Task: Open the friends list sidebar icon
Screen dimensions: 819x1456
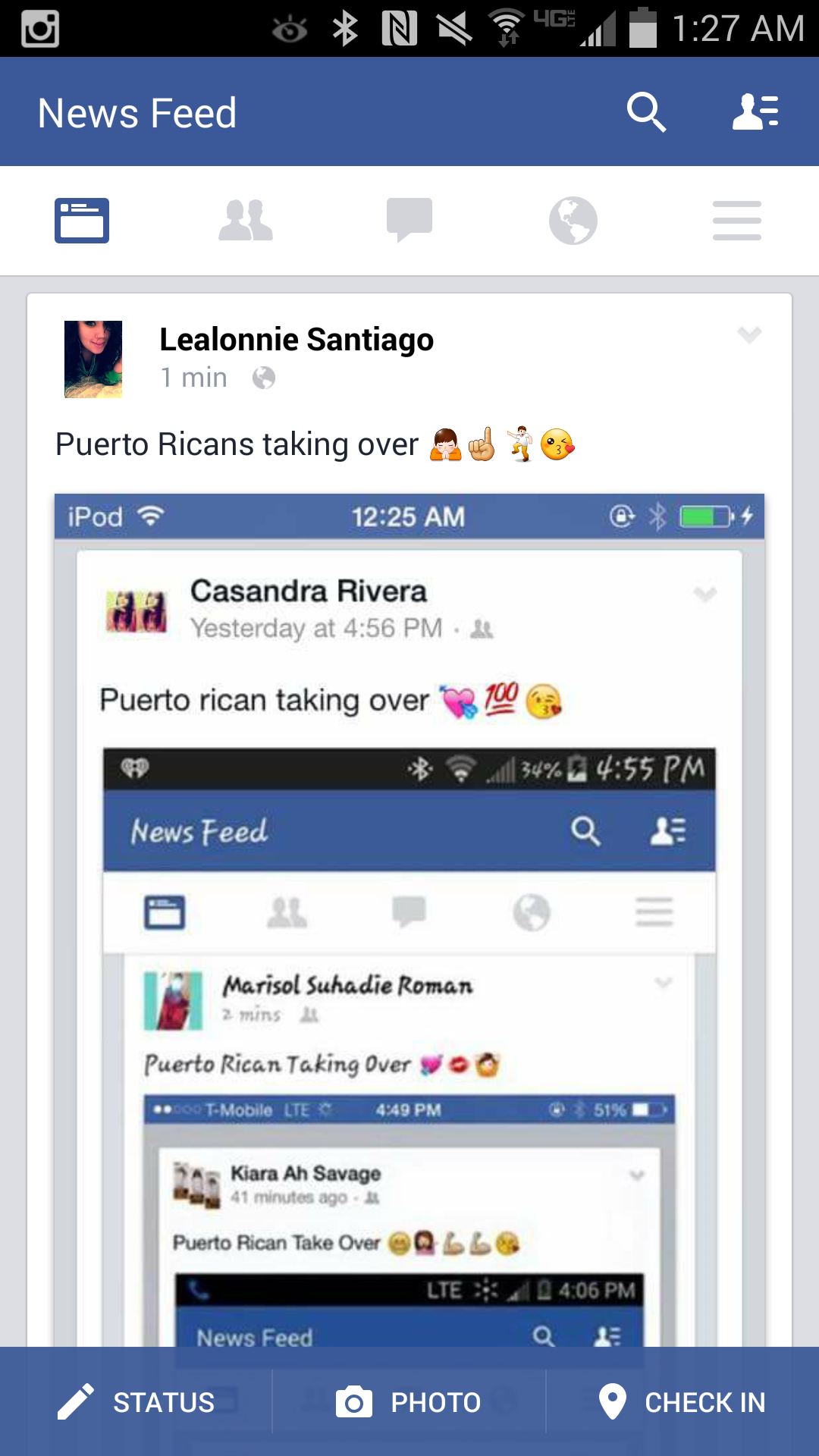Action: pos(755,112)
